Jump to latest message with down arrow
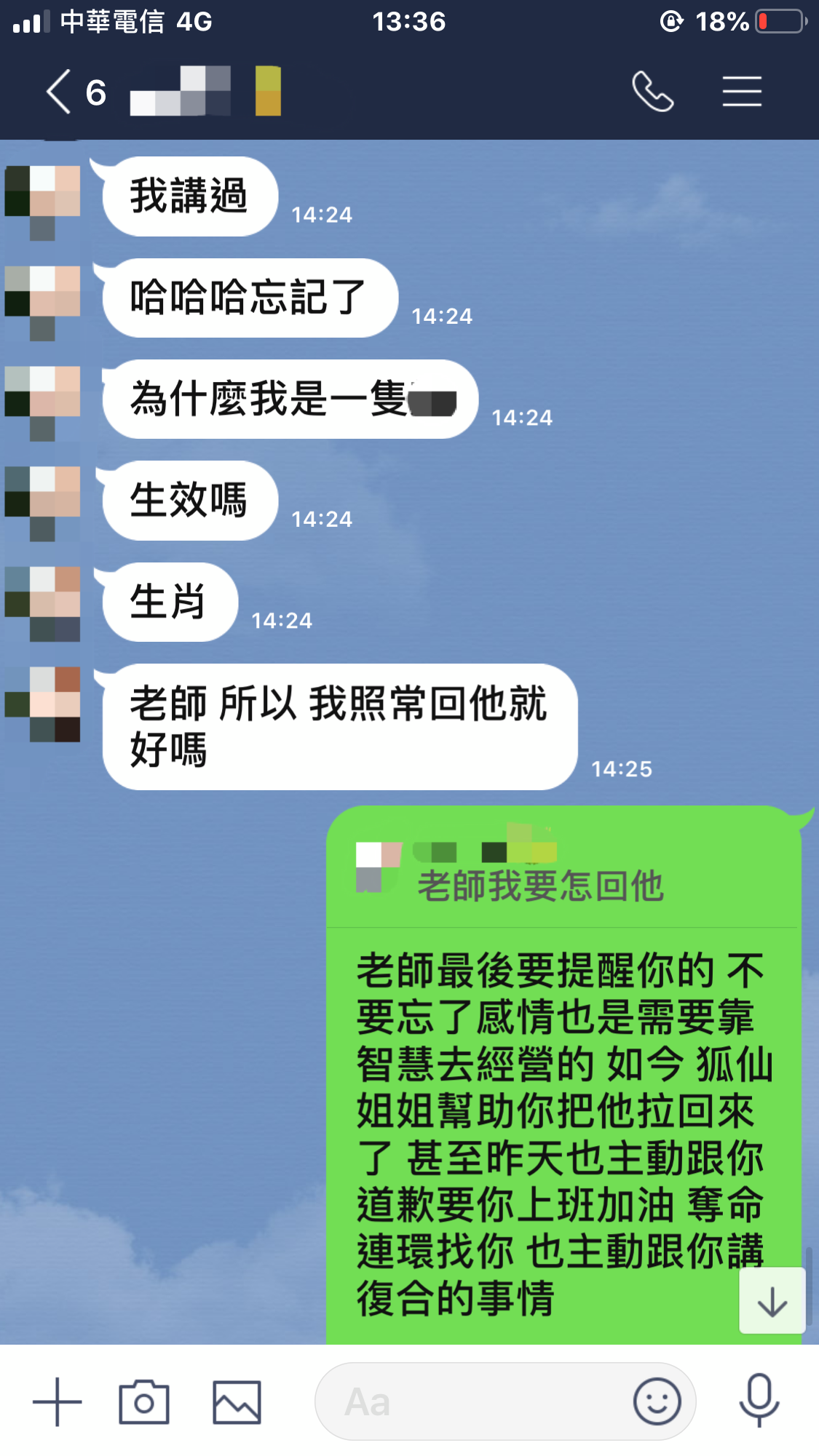 click(772, 1301)
